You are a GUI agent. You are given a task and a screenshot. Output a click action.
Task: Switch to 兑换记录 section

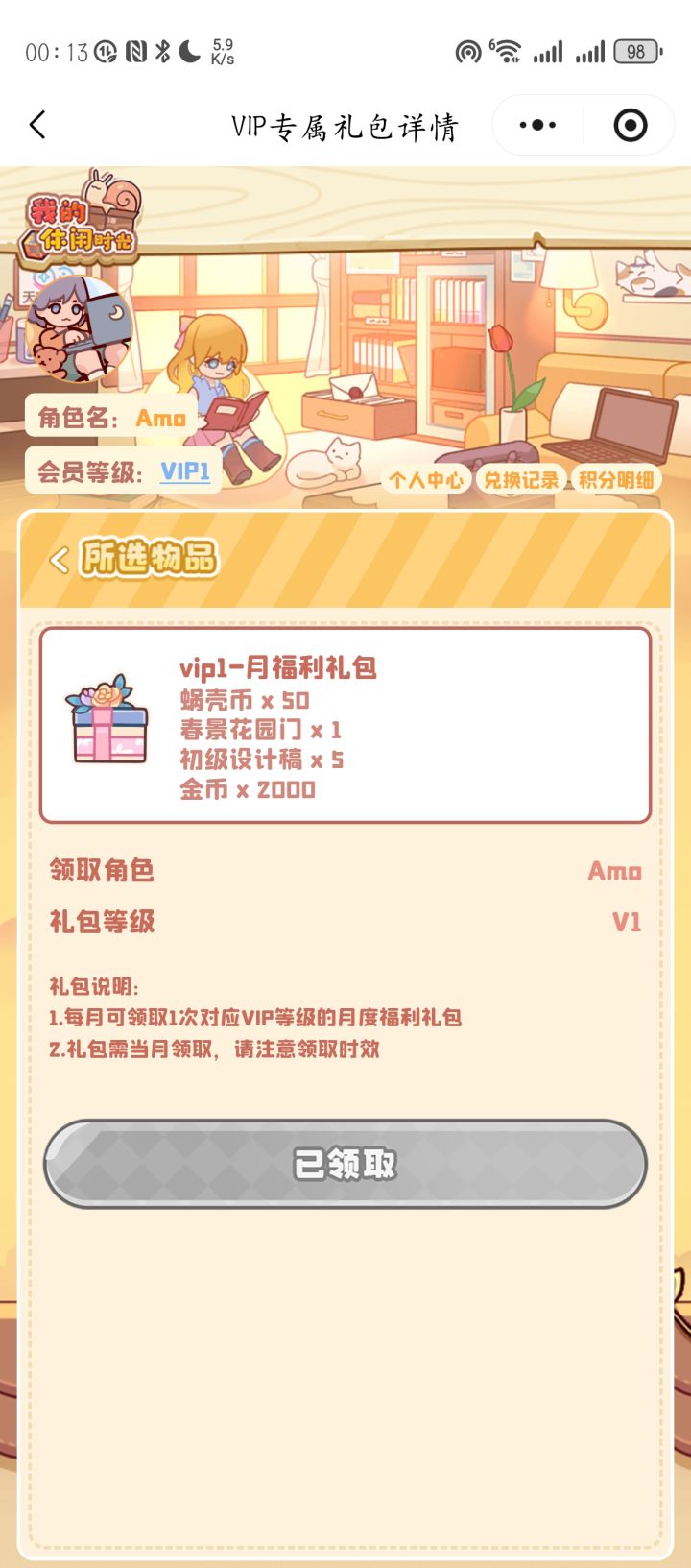[x=519, y=479]
